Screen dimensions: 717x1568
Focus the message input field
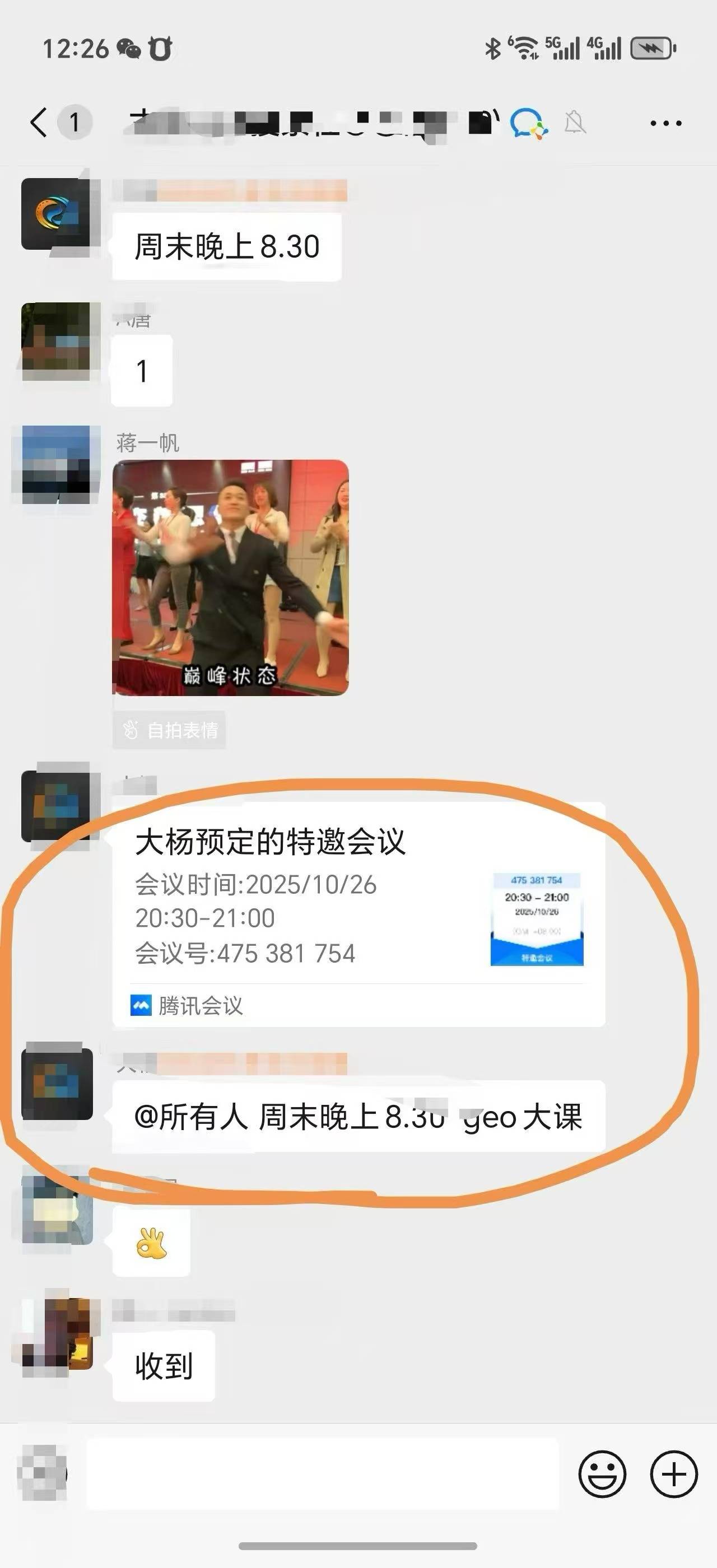[323, 1474]
